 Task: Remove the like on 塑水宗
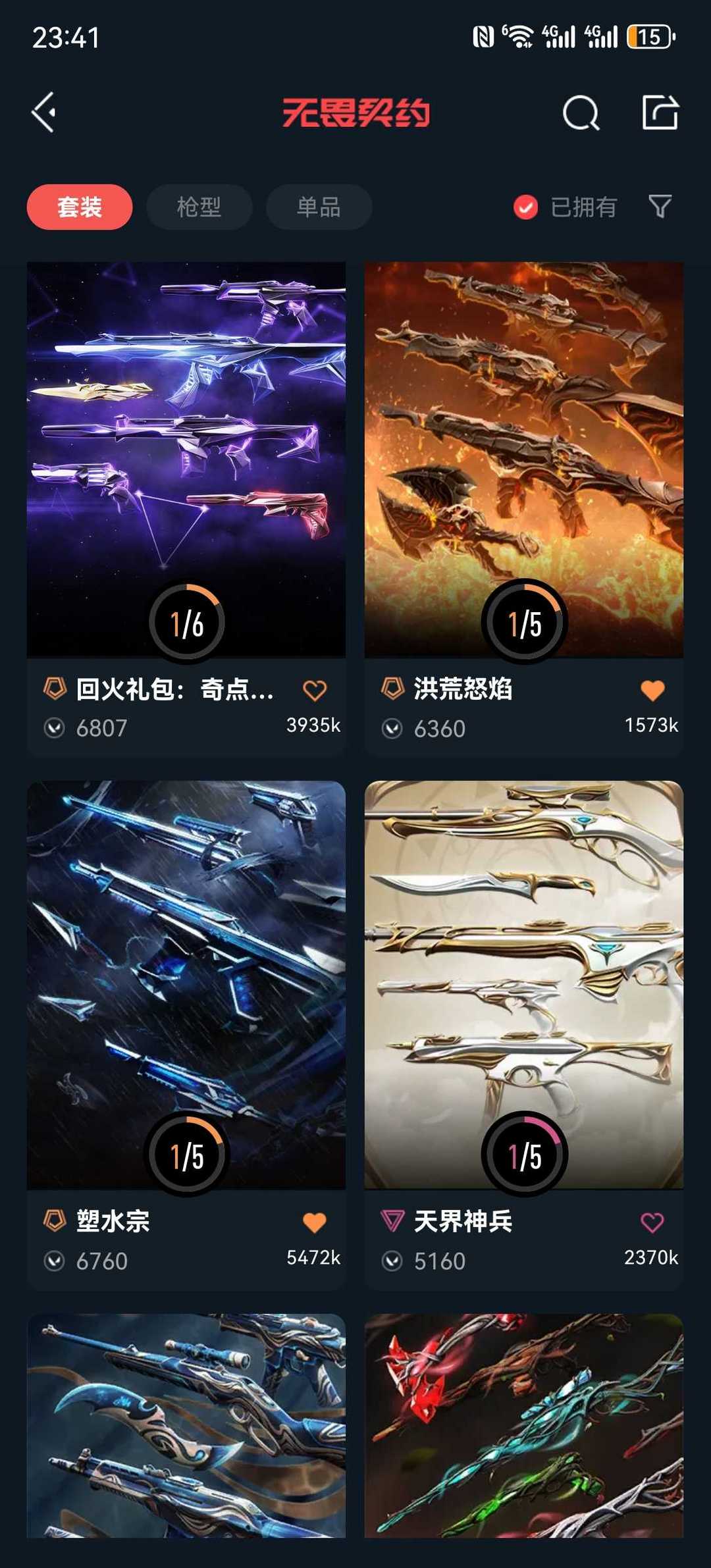(315, 1222)
